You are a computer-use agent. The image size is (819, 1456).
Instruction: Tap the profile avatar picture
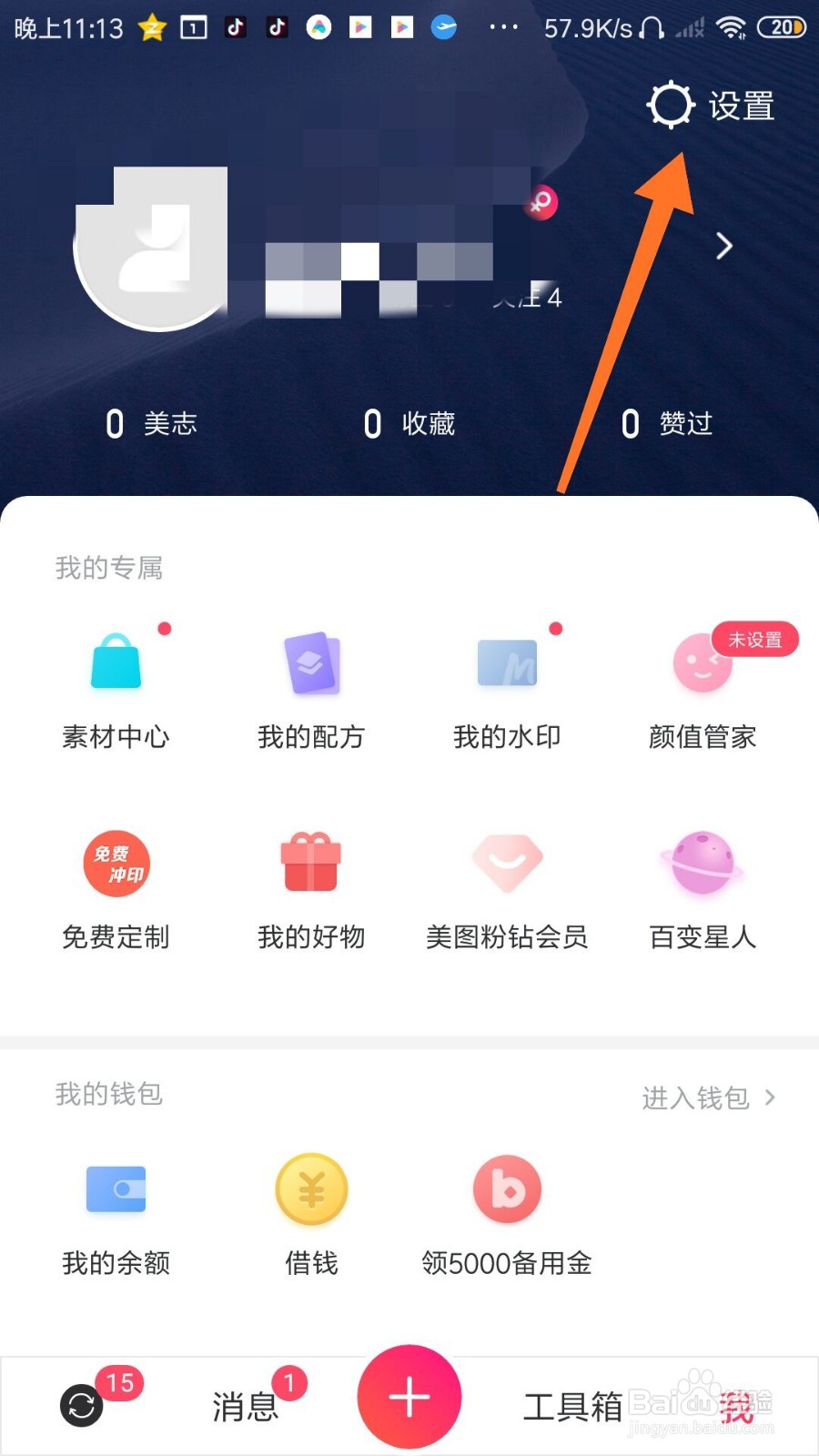pos(155,246)
